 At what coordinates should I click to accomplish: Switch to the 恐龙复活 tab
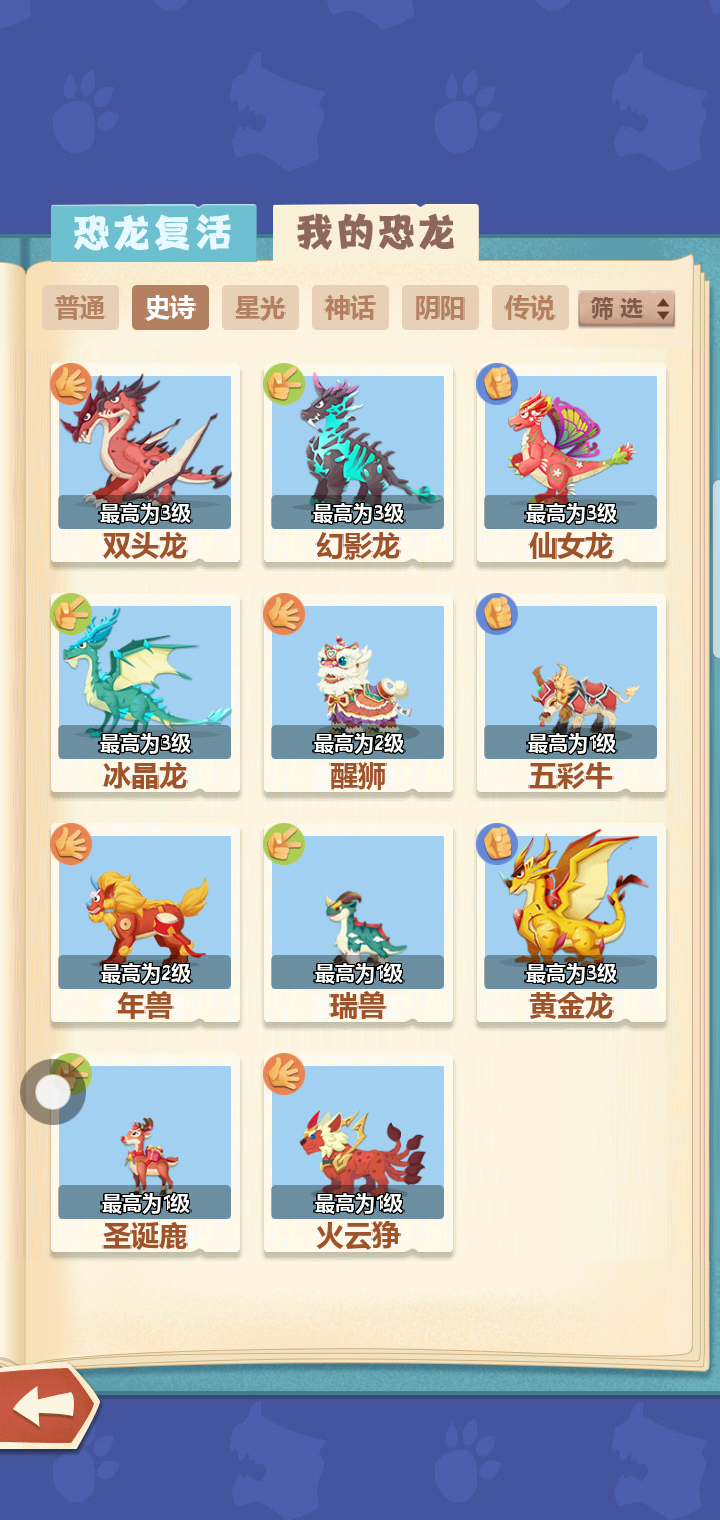pyautogui.click(x=153, y=233)
